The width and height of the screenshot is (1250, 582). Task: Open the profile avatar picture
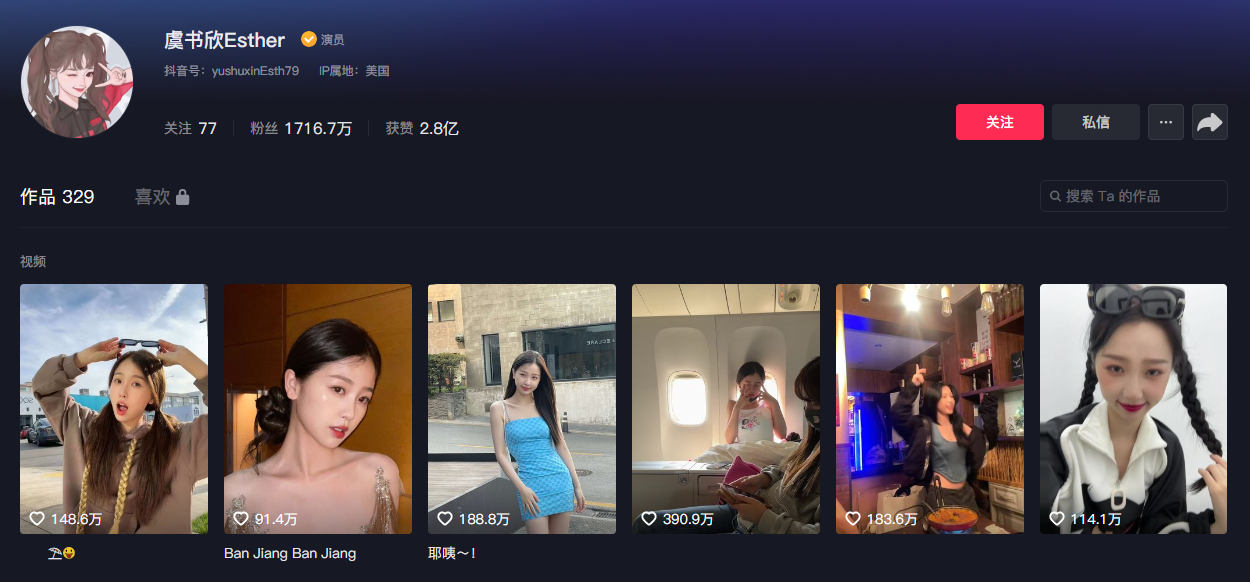click(77, 81)
